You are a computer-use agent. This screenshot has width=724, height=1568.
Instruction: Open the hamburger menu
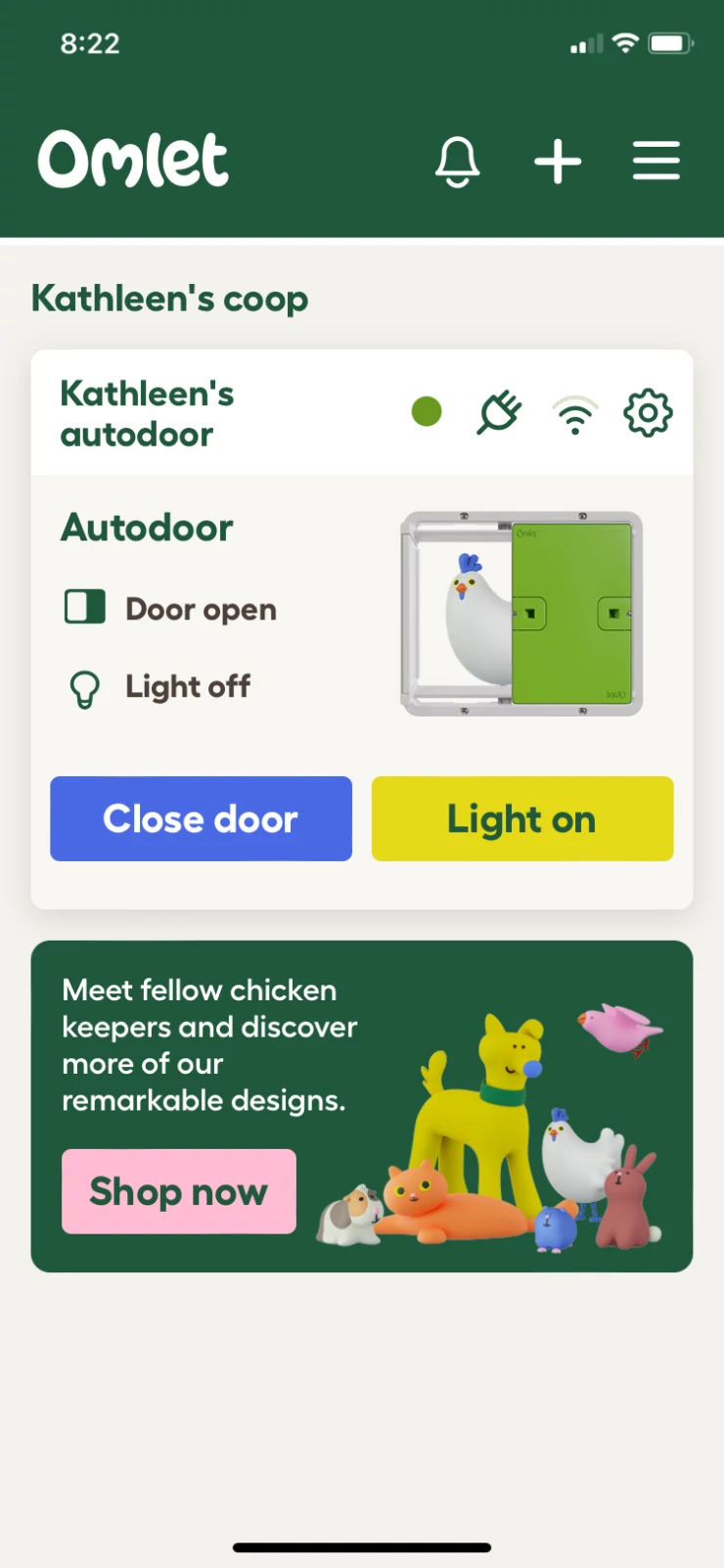[x=656, y=161]
